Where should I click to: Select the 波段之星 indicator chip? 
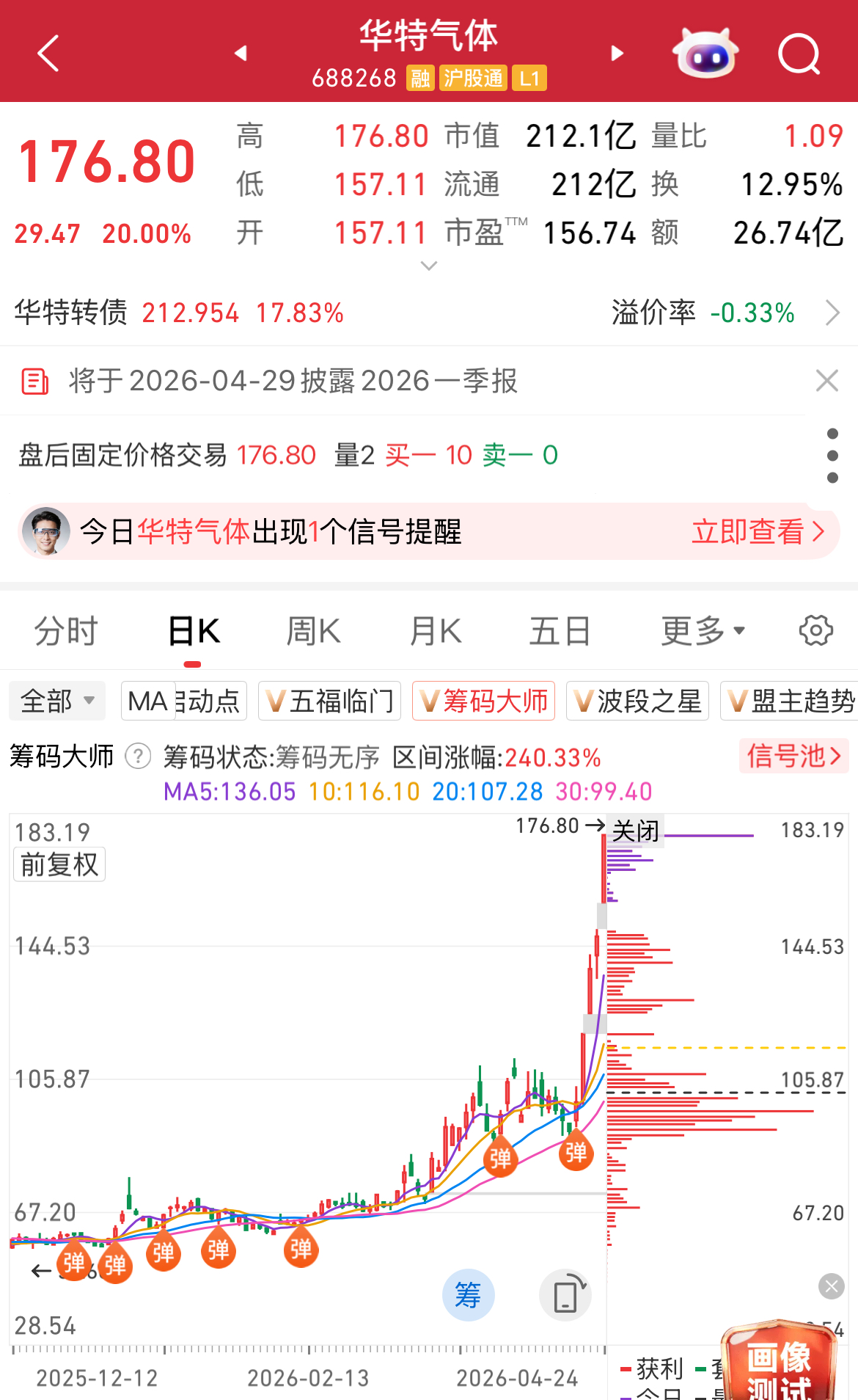[x=637, y=701]
